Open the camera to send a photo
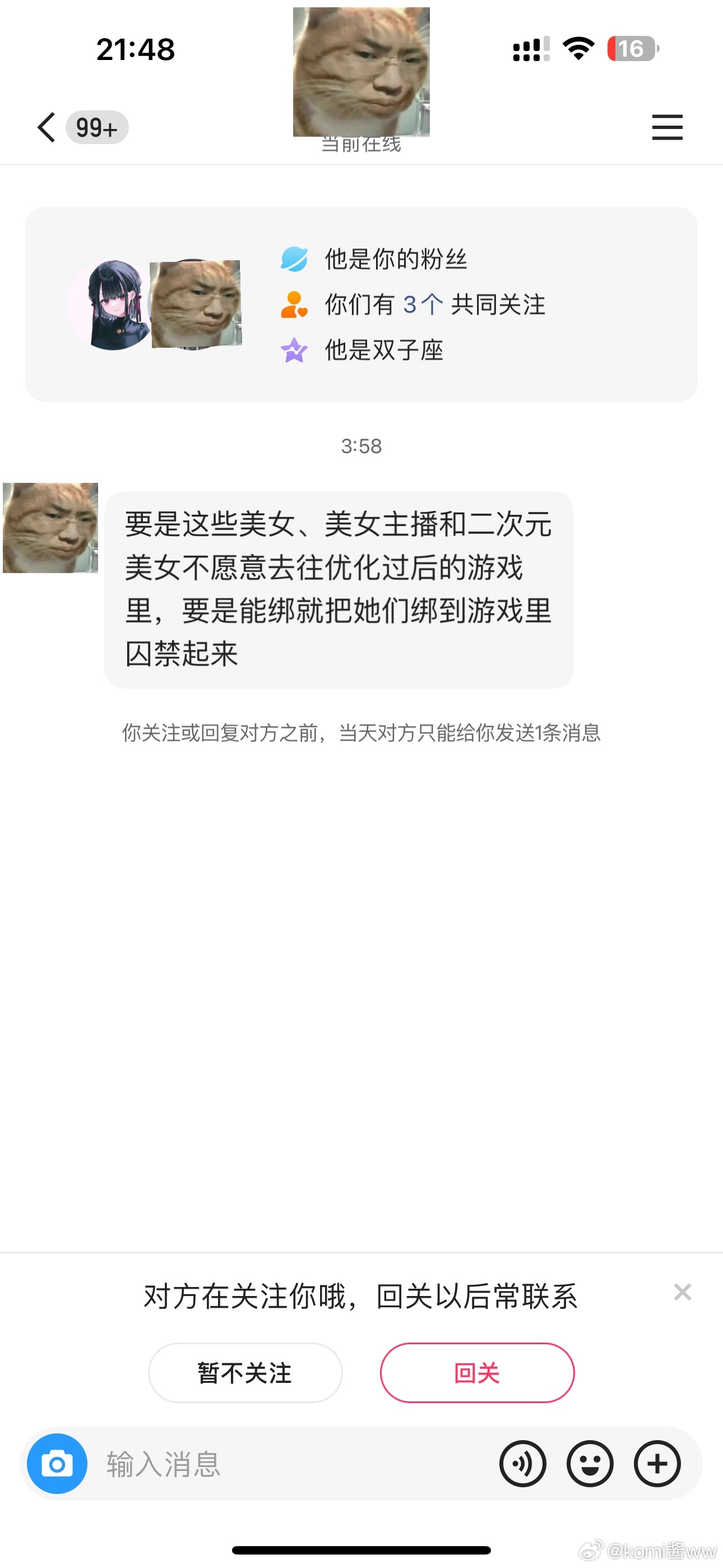Image resolution: width=723 pixels, height=1568 pixels. point(57,1463)
